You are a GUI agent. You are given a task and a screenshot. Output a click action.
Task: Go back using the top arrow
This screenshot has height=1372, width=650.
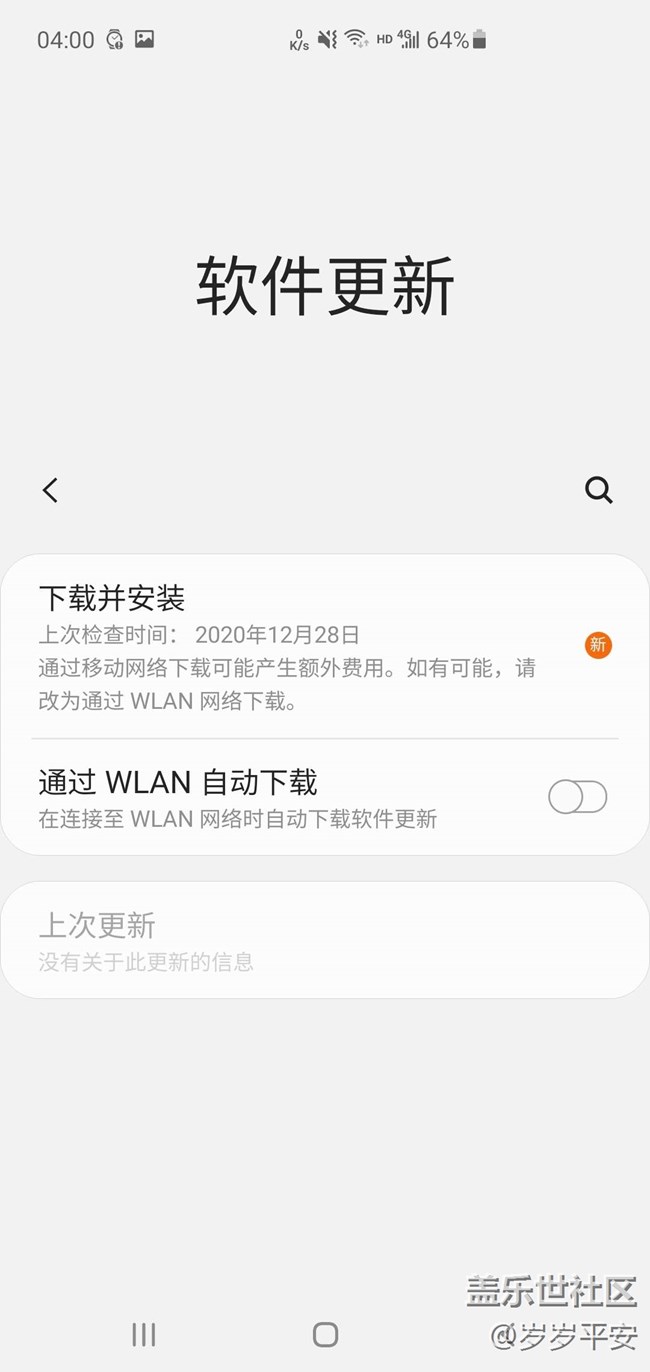click(x=51, y=490)
